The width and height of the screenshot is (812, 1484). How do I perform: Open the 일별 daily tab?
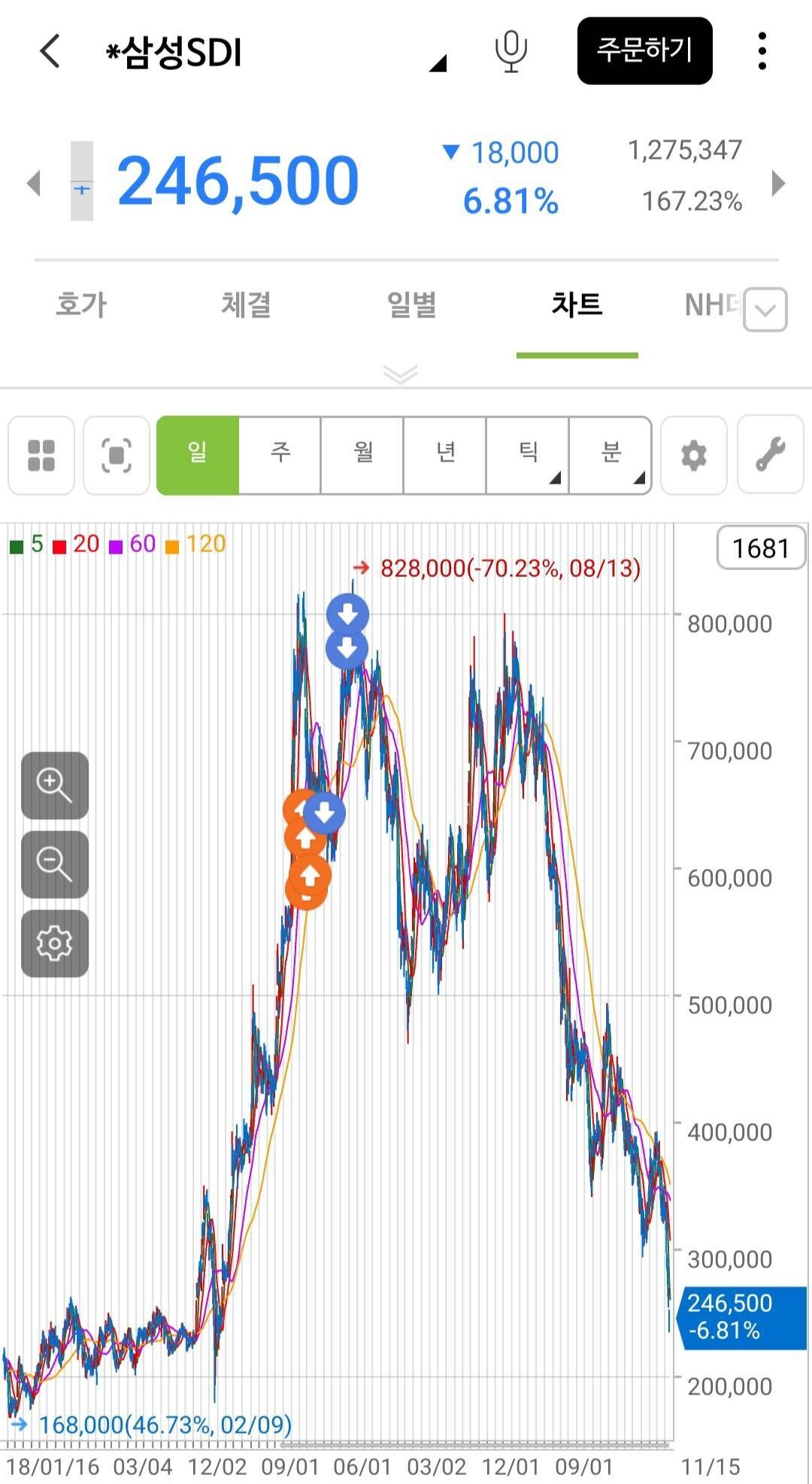(x=411, y=305)
